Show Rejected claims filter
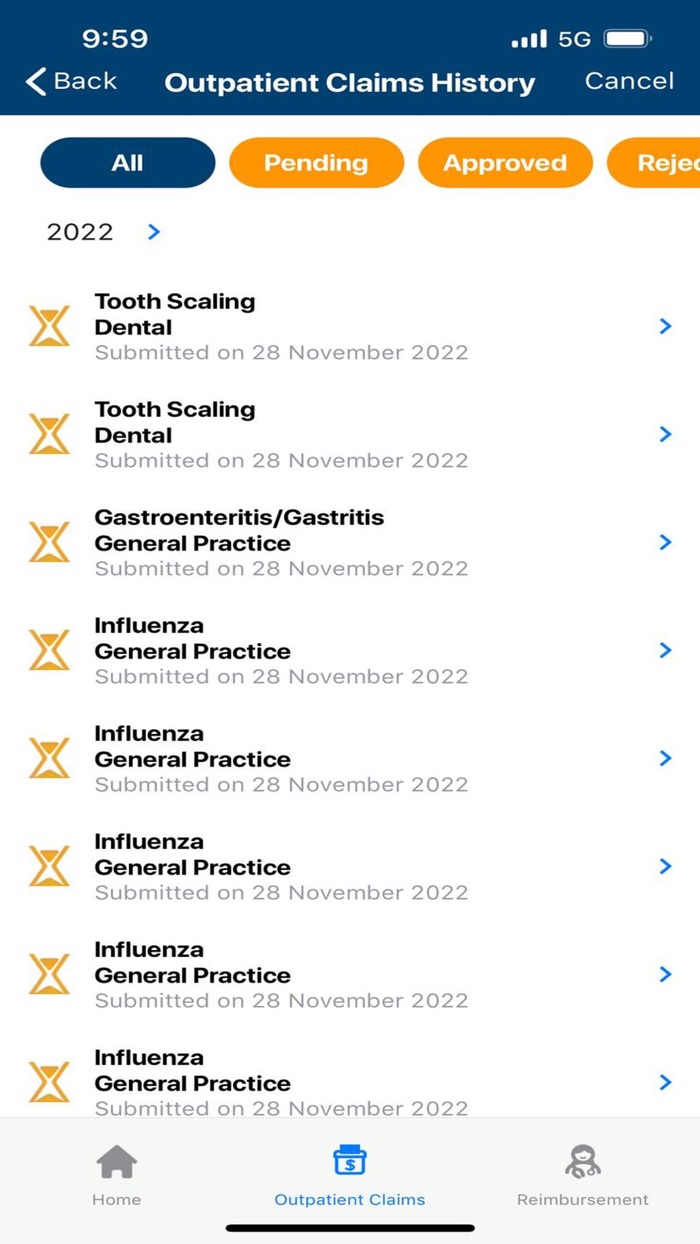 coord(654,163)
